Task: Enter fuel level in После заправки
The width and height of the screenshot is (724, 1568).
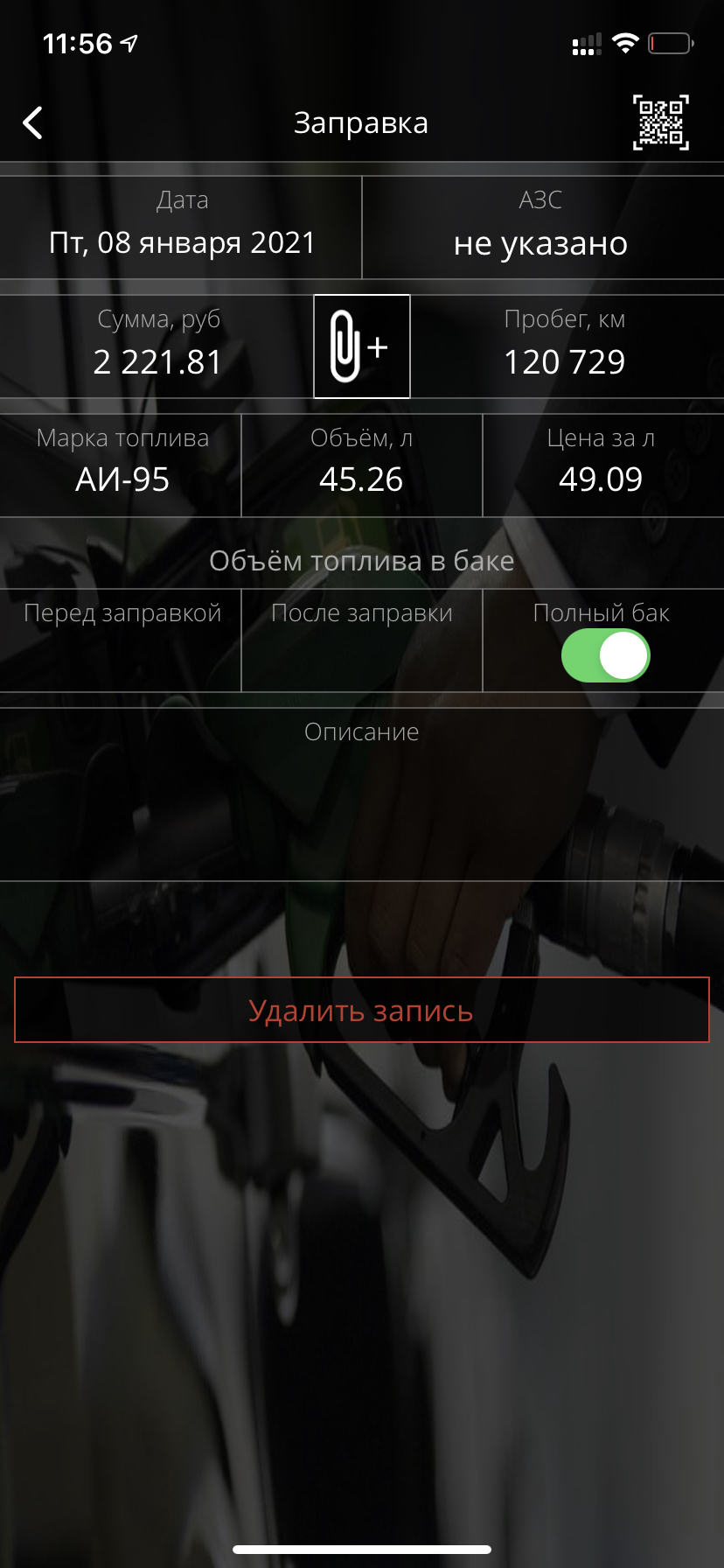Action: click(361, 656)
